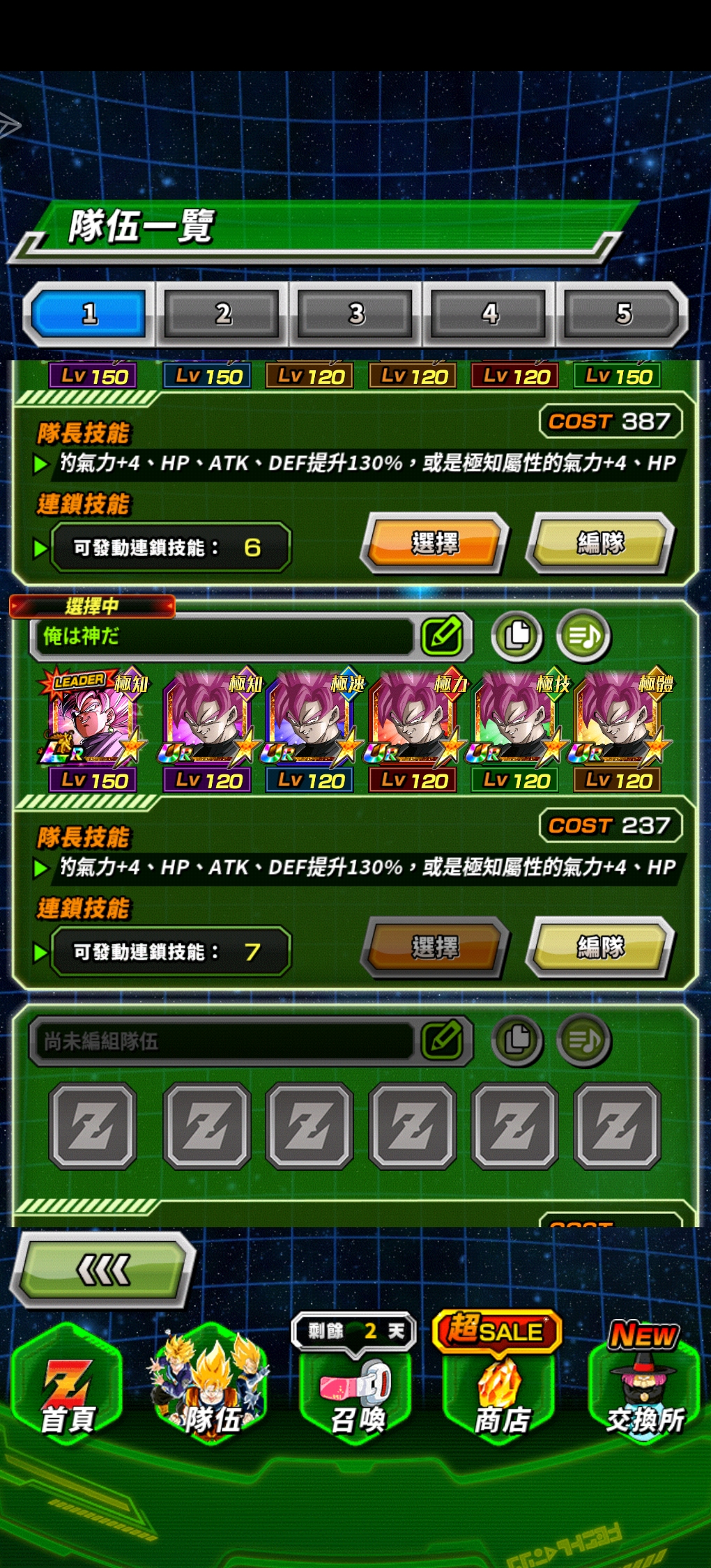Go back with the green arrow button
The height and width of the screenshot is (1568, 711).
click(102, 1270)
